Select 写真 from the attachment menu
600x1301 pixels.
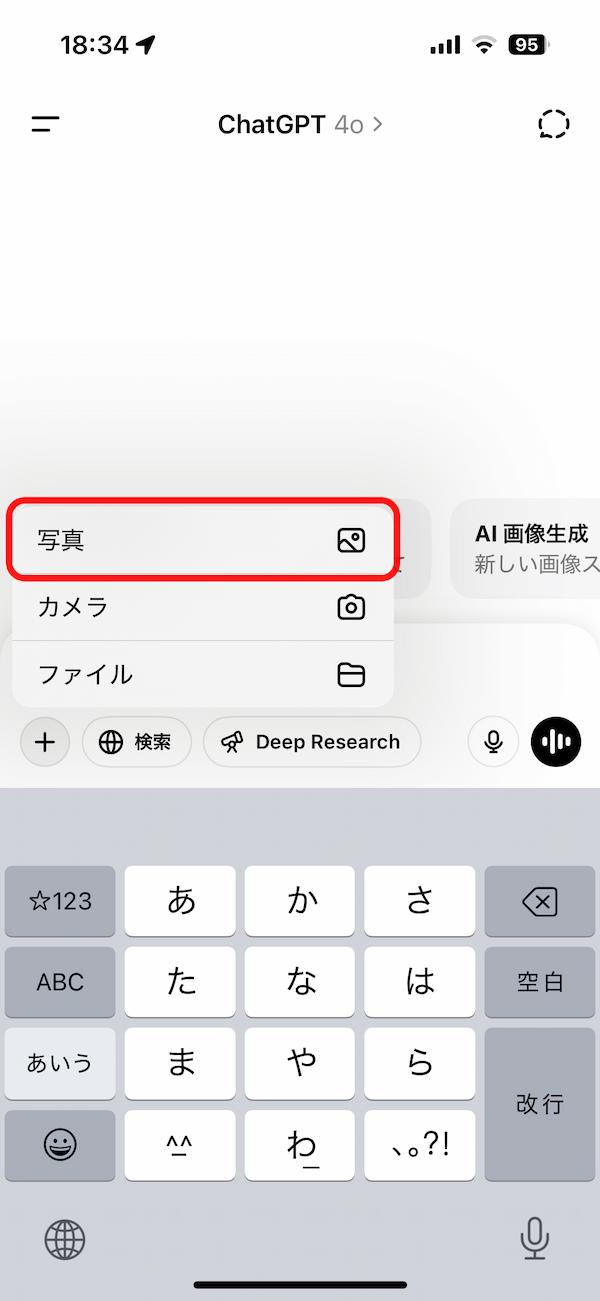(x=202, y=540)
